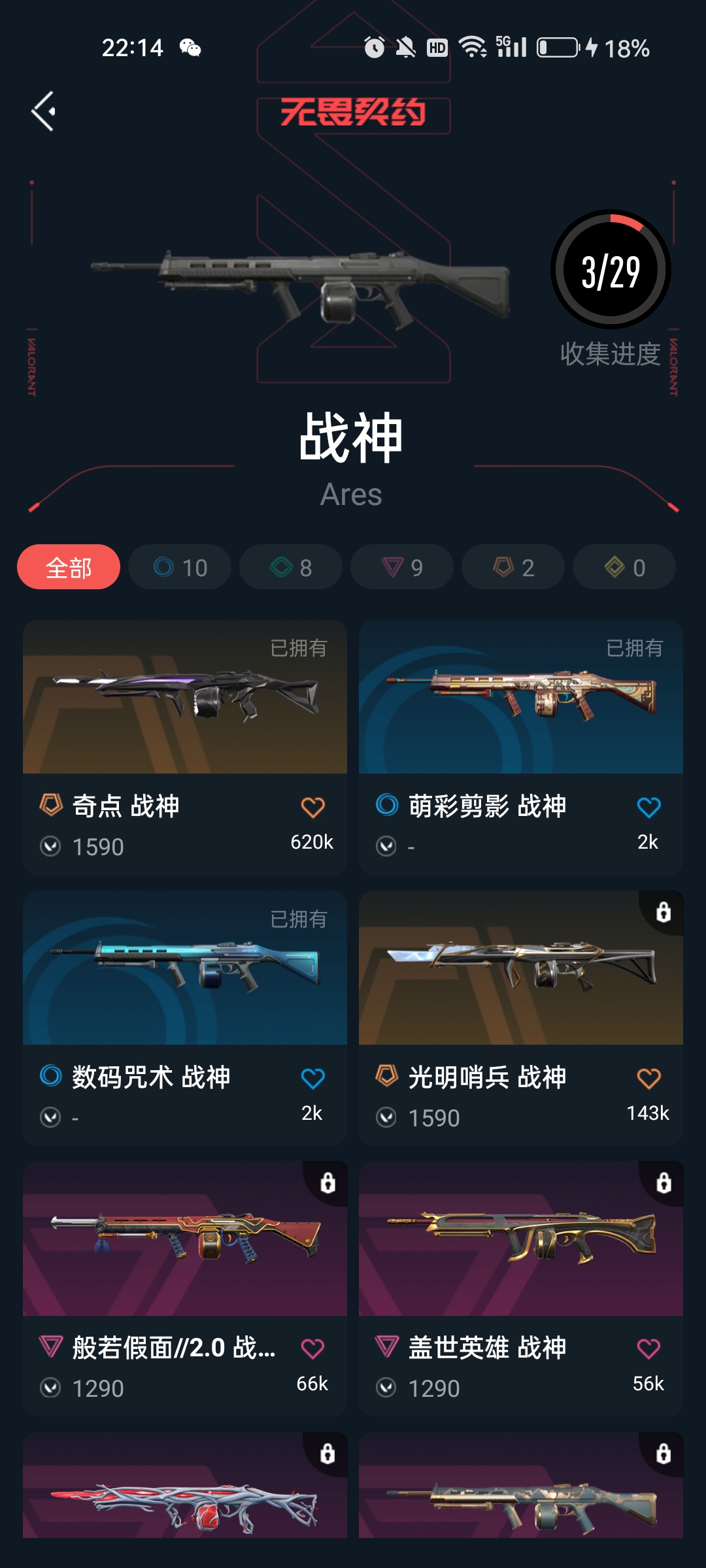Select the 全部 filter chip
Viewport: 706px width, 1568px height.
tap(69, 567)
